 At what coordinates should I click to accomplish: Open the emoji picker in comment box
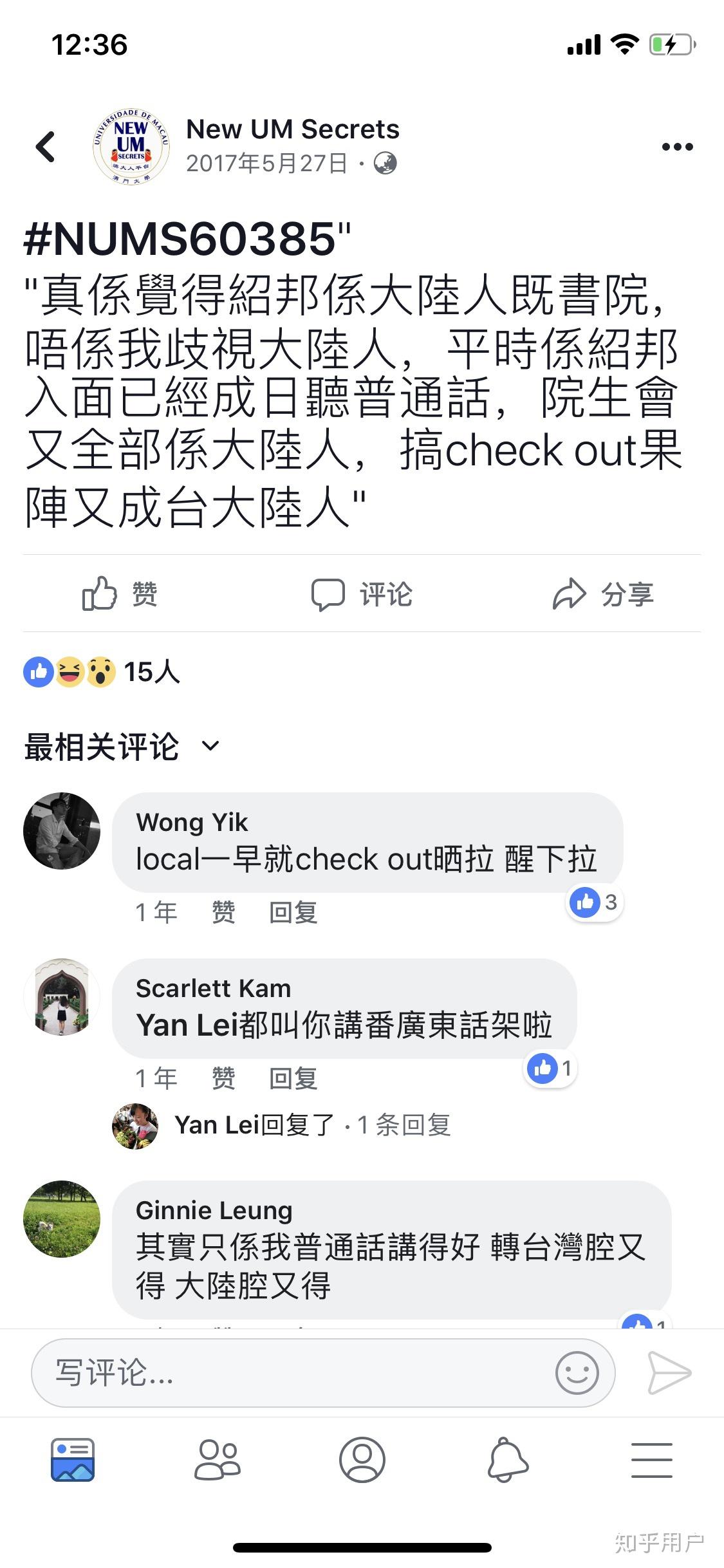577,1373
